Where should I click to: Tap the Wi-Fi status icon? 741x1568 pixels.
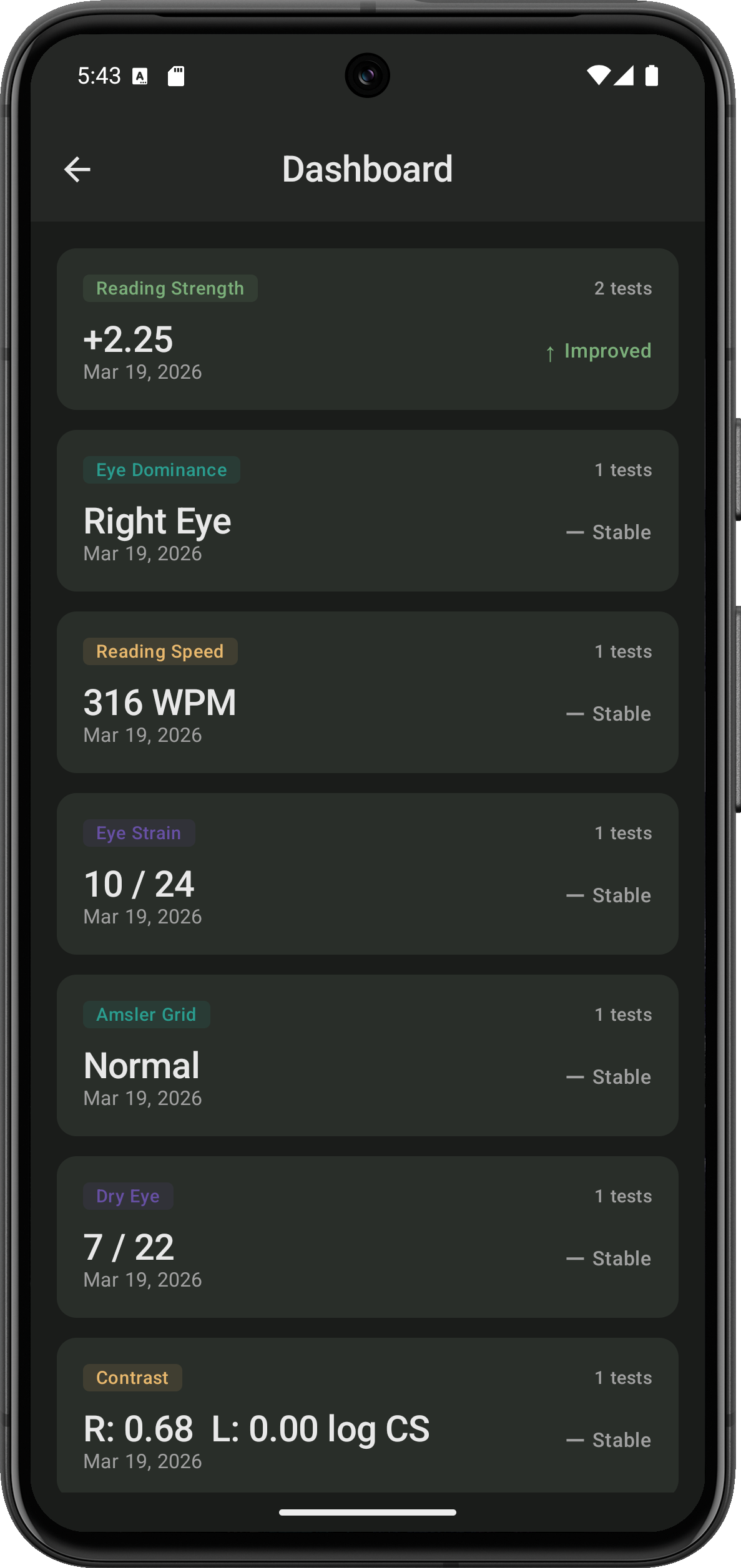pos(599,75)
